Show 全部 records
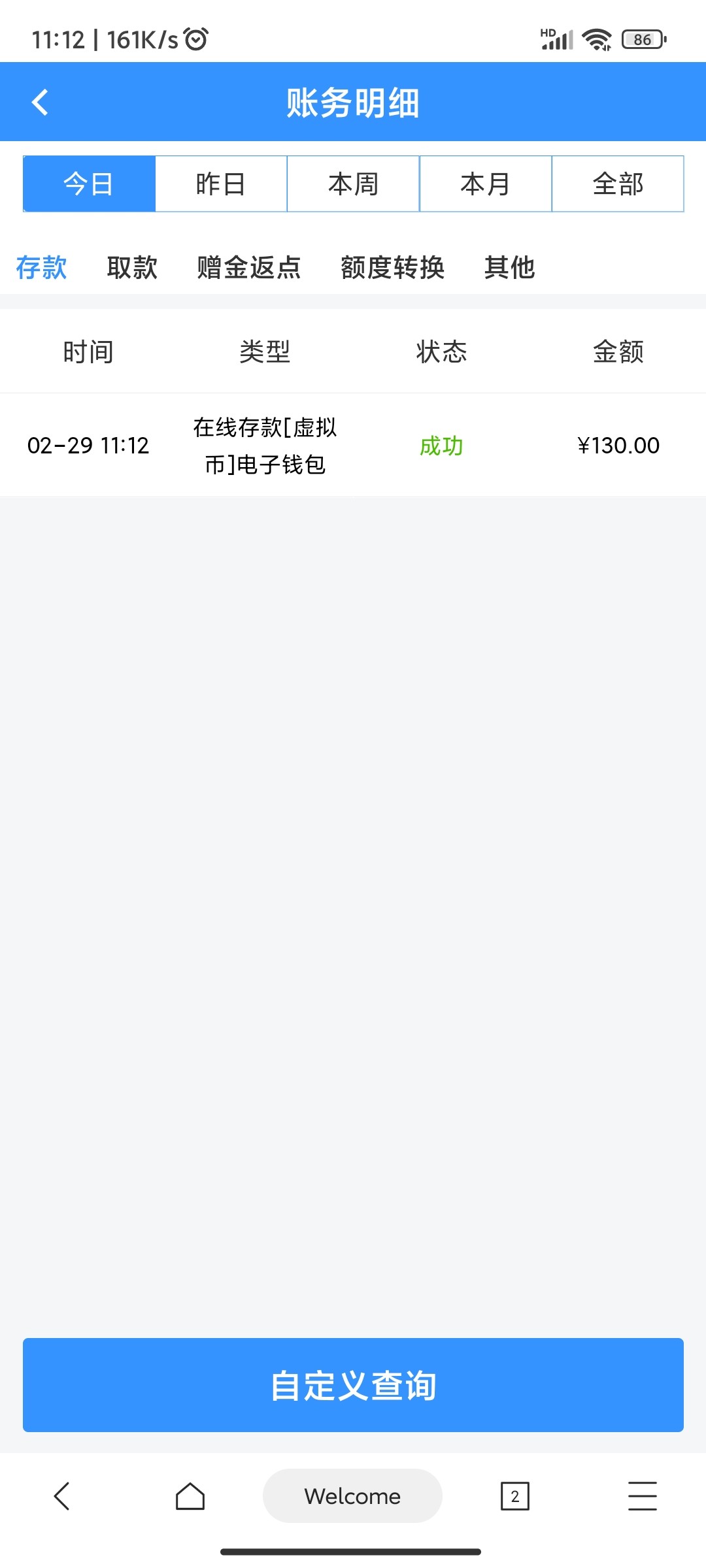706x1568 pixels. (618, 184)
